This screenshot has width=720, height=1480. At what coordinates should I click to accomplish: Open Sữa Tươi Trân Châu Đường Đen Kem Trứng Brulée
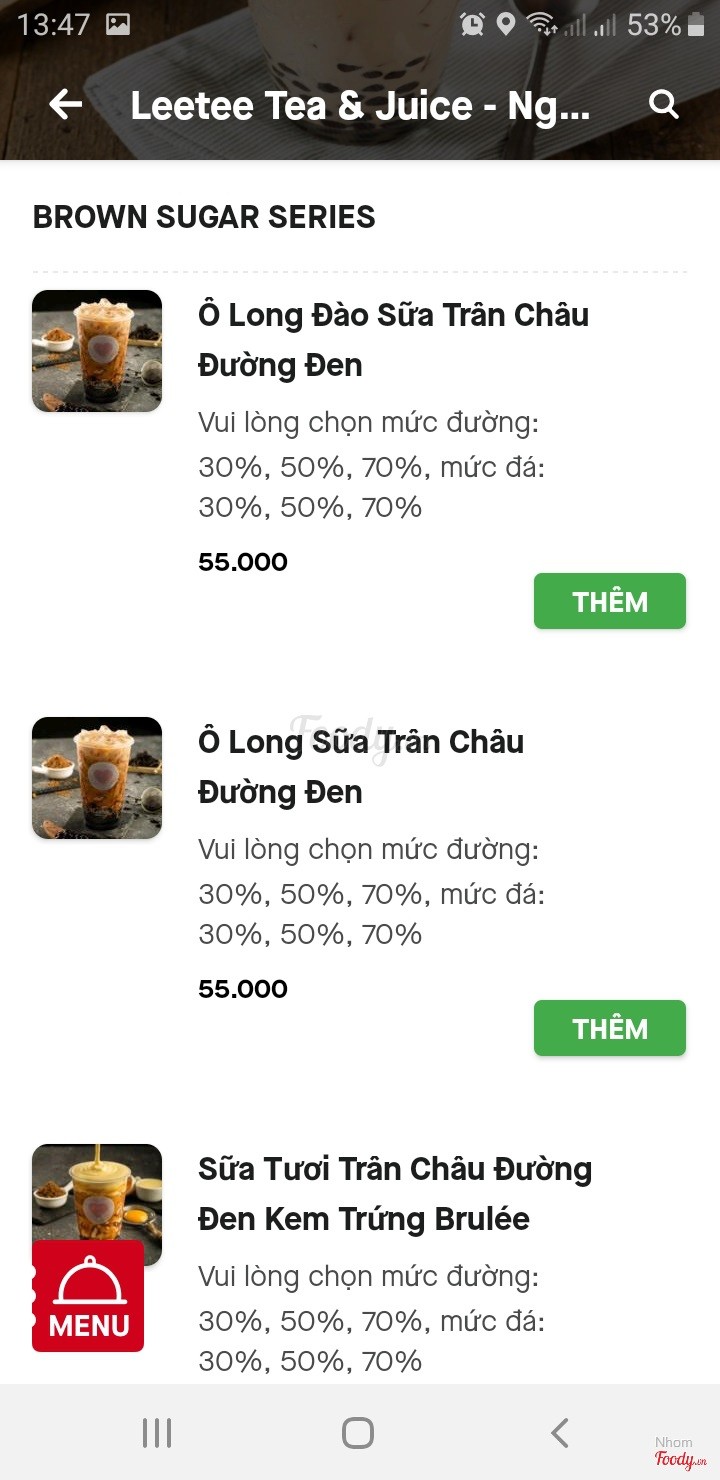click(x=395, y=1193)
